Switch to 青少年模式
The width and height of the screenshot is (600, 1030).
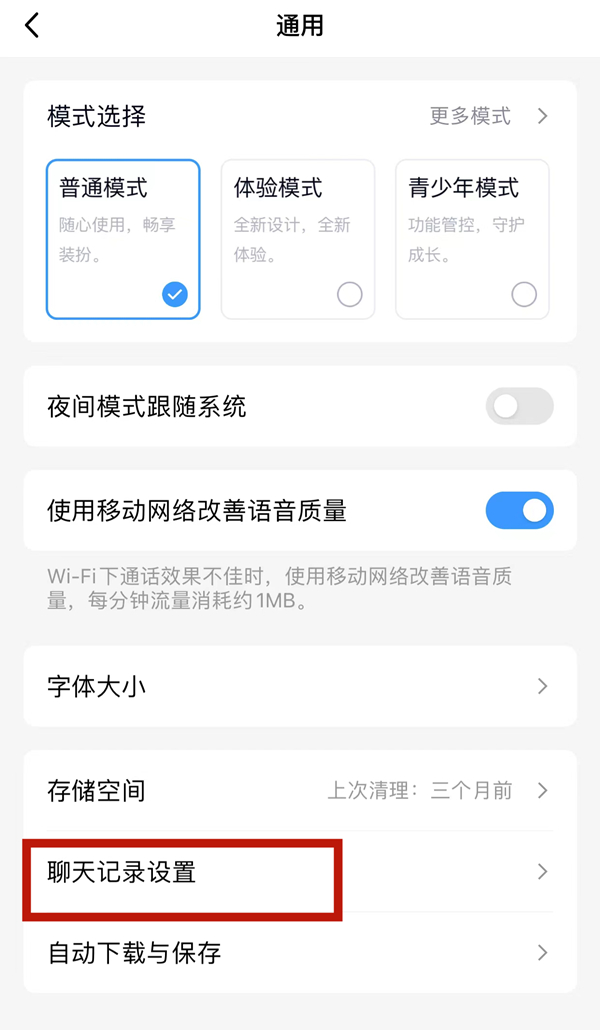click(x=472, y=239)
